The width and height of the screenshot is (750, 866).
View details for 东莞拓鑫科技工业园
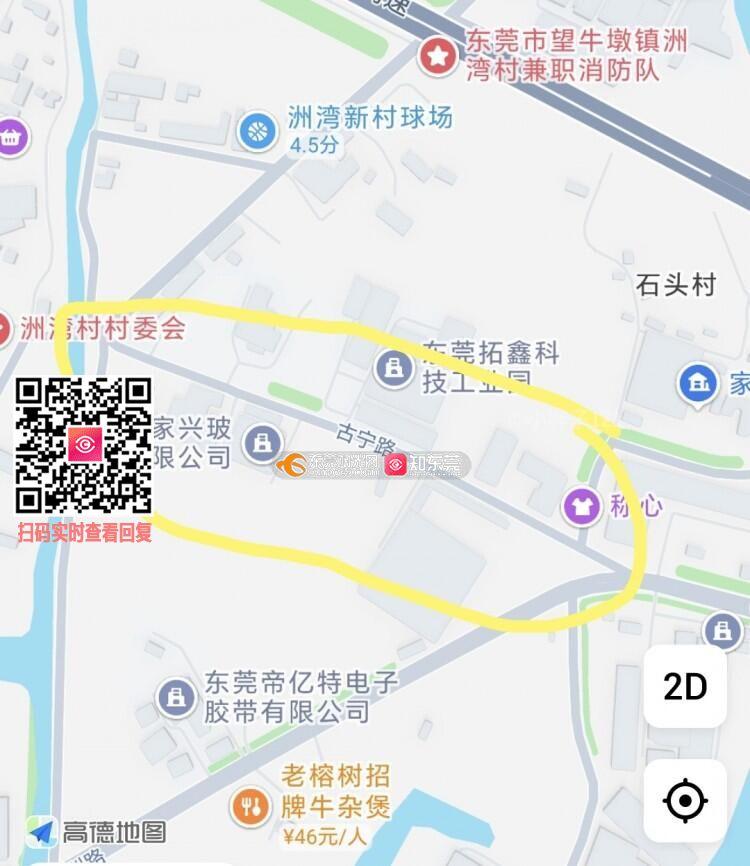[394, 367]
